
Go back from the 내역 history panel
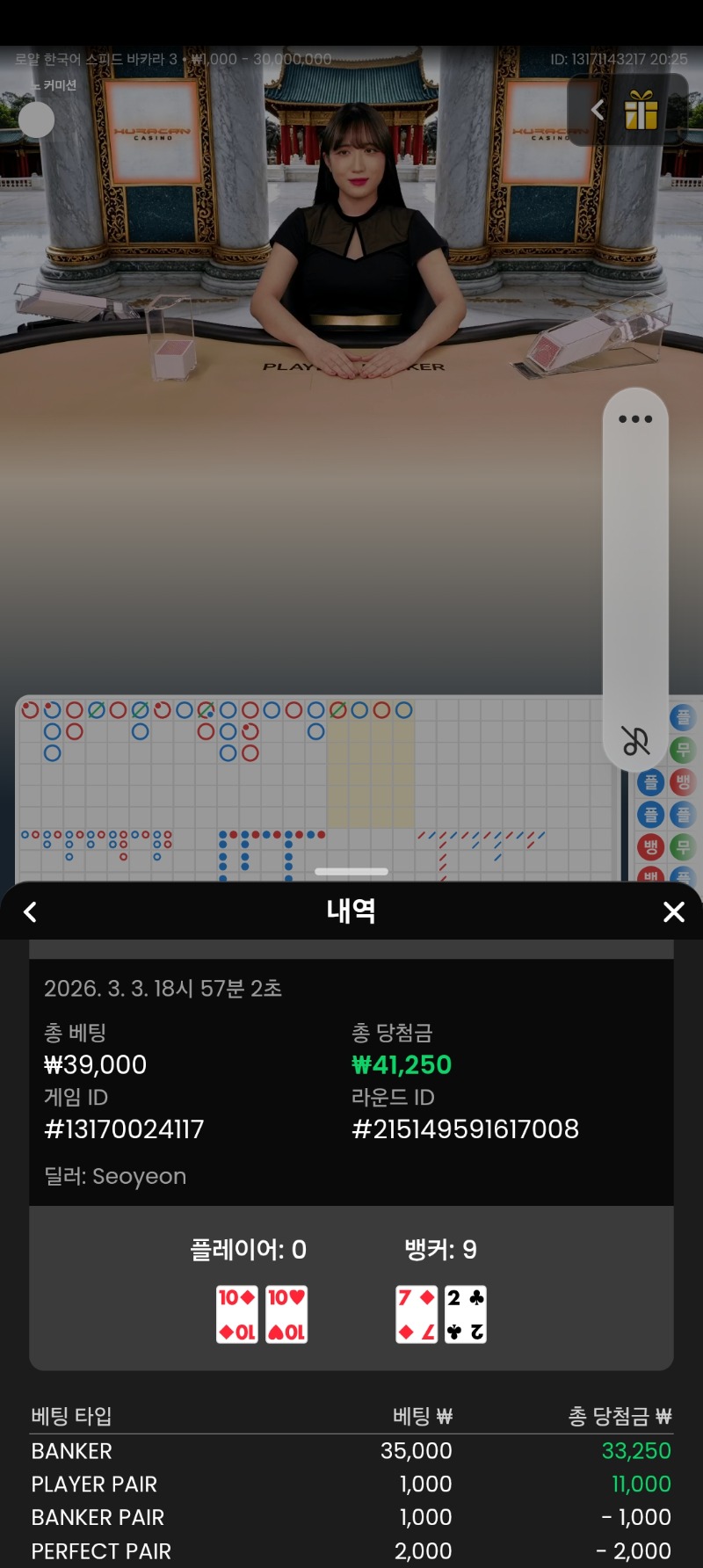30,911
